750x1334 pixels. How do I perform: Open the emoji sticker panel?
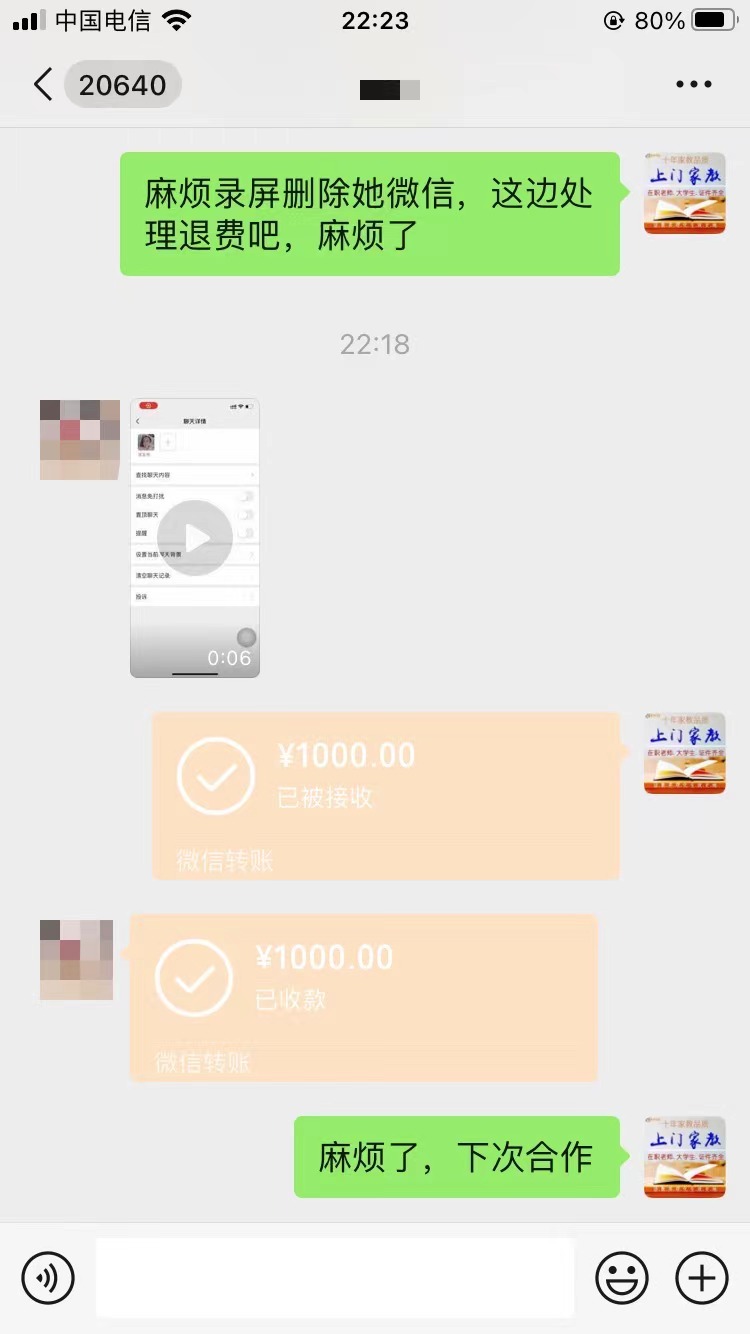pyautogui.click(x=622, y=1277)
